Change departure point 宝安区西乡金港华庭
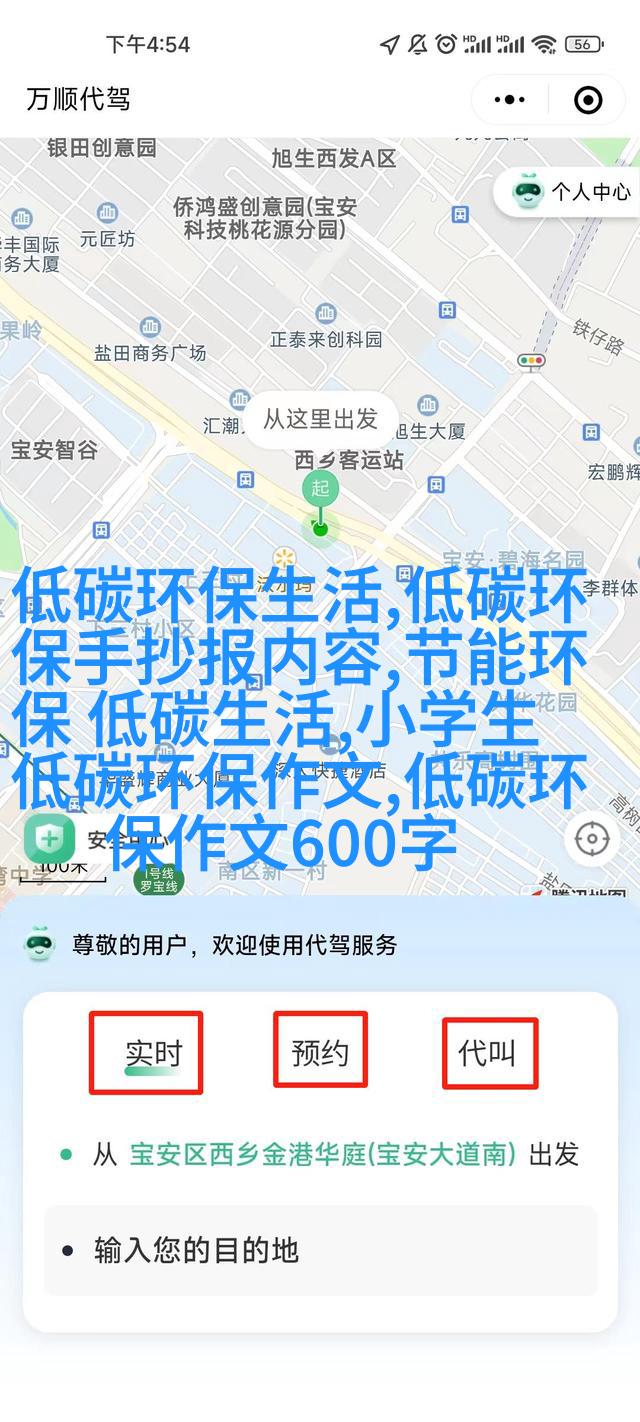Viewport: 640px width, 1422px height. click(322, 1155)
